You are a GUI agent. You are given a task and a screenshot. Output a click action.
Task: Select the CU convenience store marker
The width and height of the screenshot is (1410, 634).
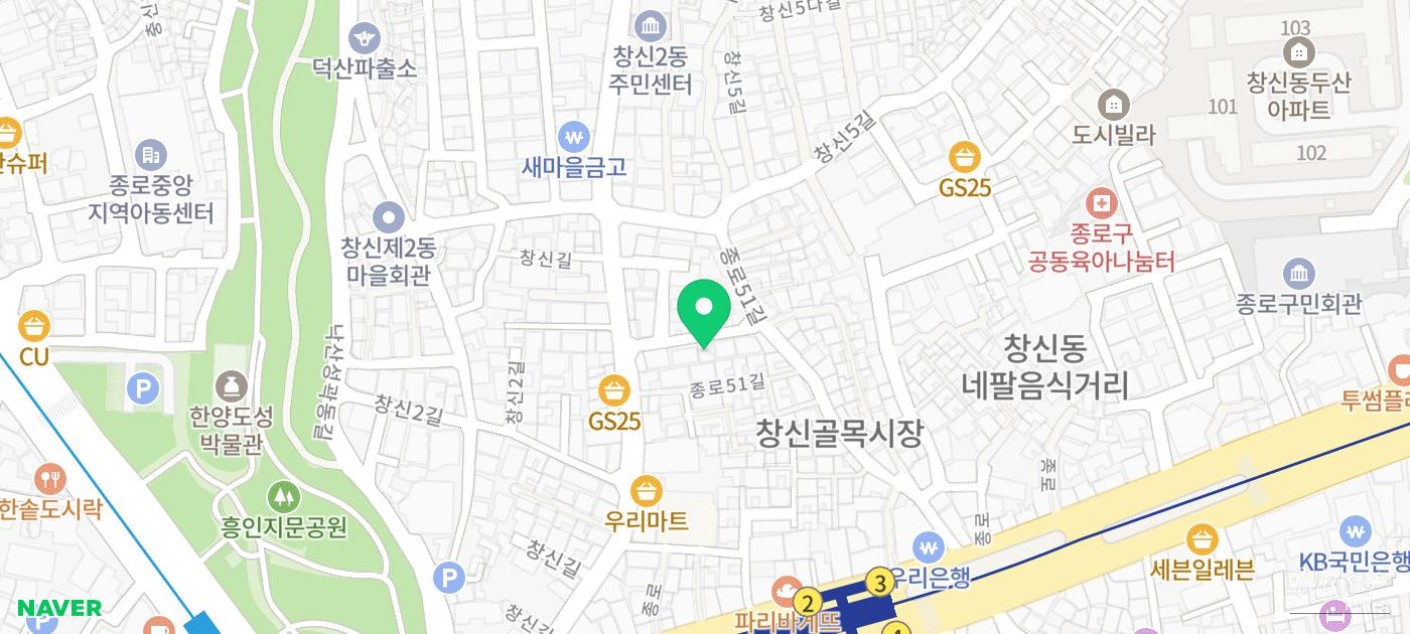pyautogui.click(x=34, y=326)
